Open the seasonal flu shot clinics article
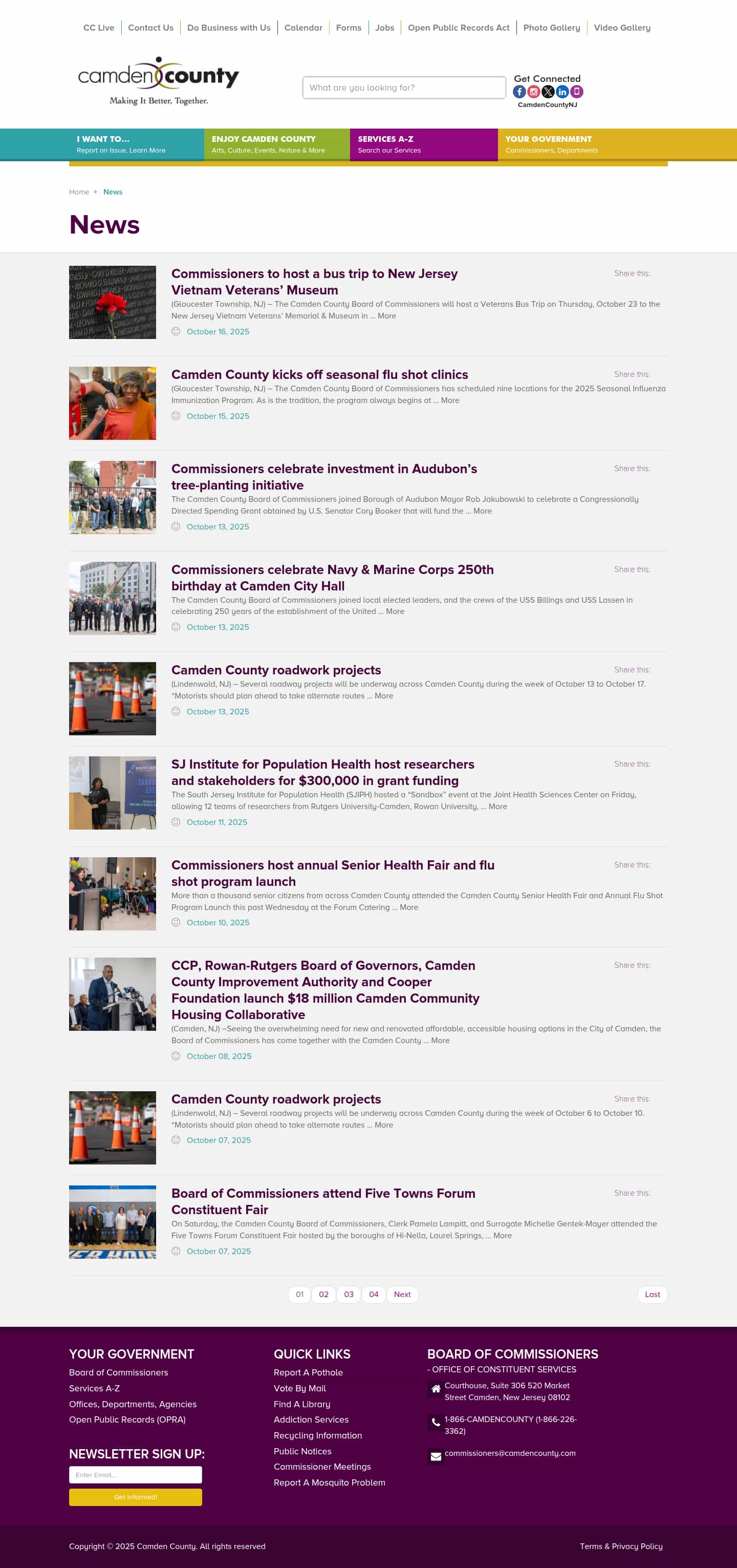Screen dimensions: 737x1568 (319, 374)
